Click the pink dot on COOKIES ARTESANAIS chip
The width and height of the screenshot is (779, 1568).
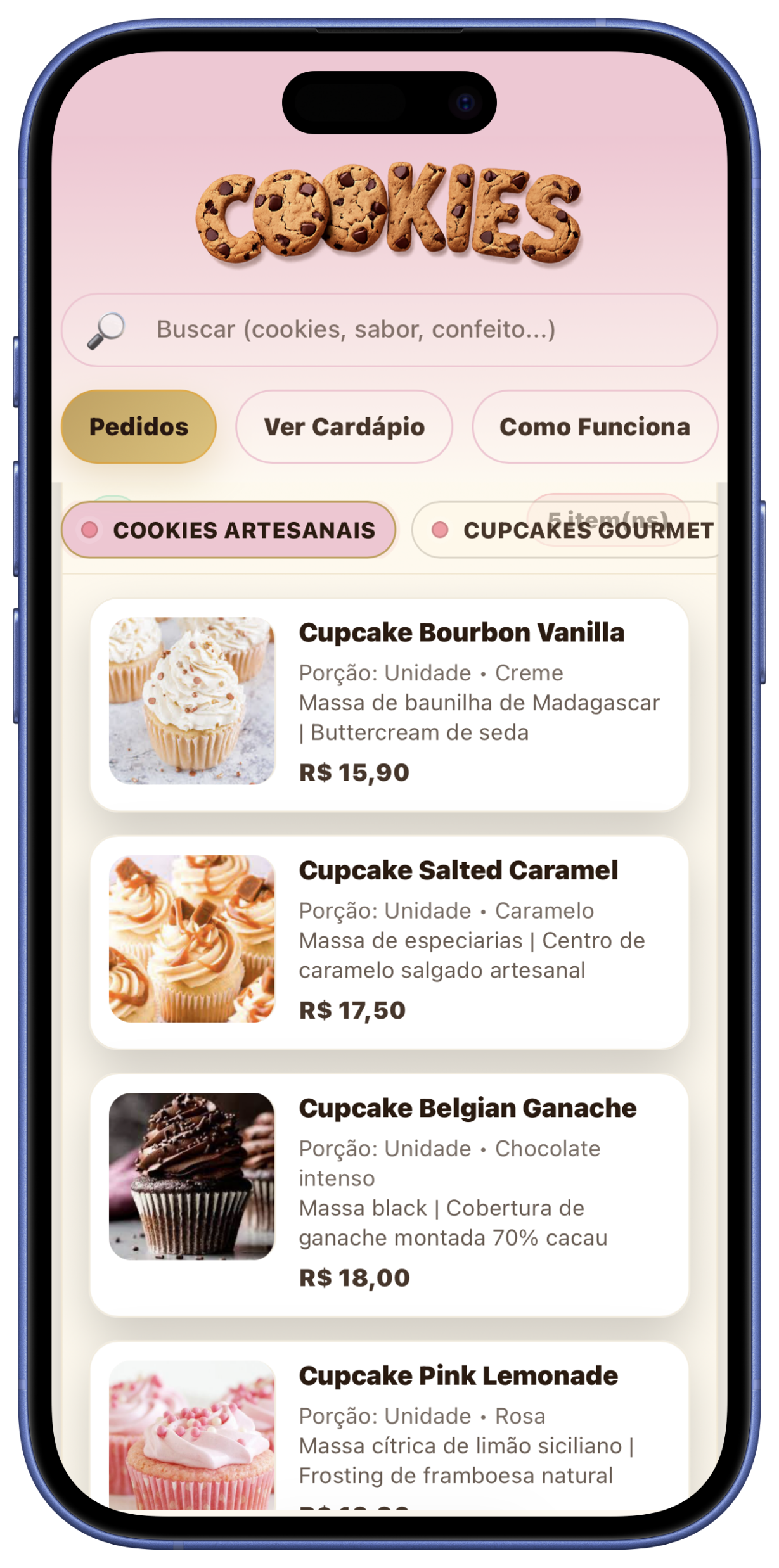(91, 530)
